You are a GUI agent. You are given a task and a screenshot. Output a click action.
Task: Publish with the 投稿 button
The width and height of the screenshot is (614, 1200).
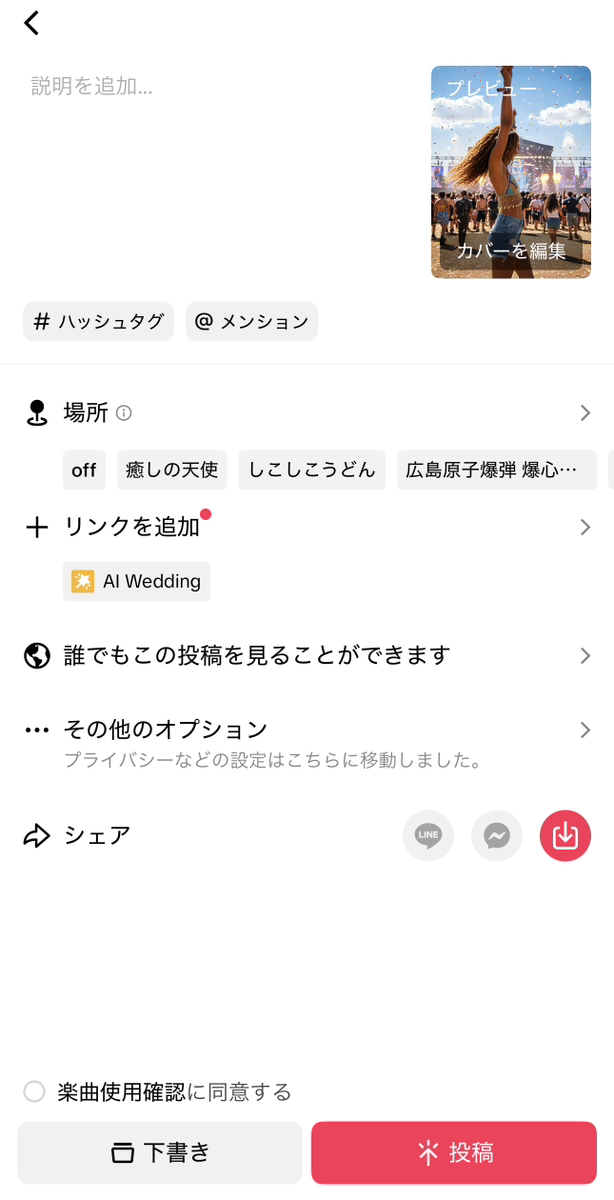tap(454, 1153)
